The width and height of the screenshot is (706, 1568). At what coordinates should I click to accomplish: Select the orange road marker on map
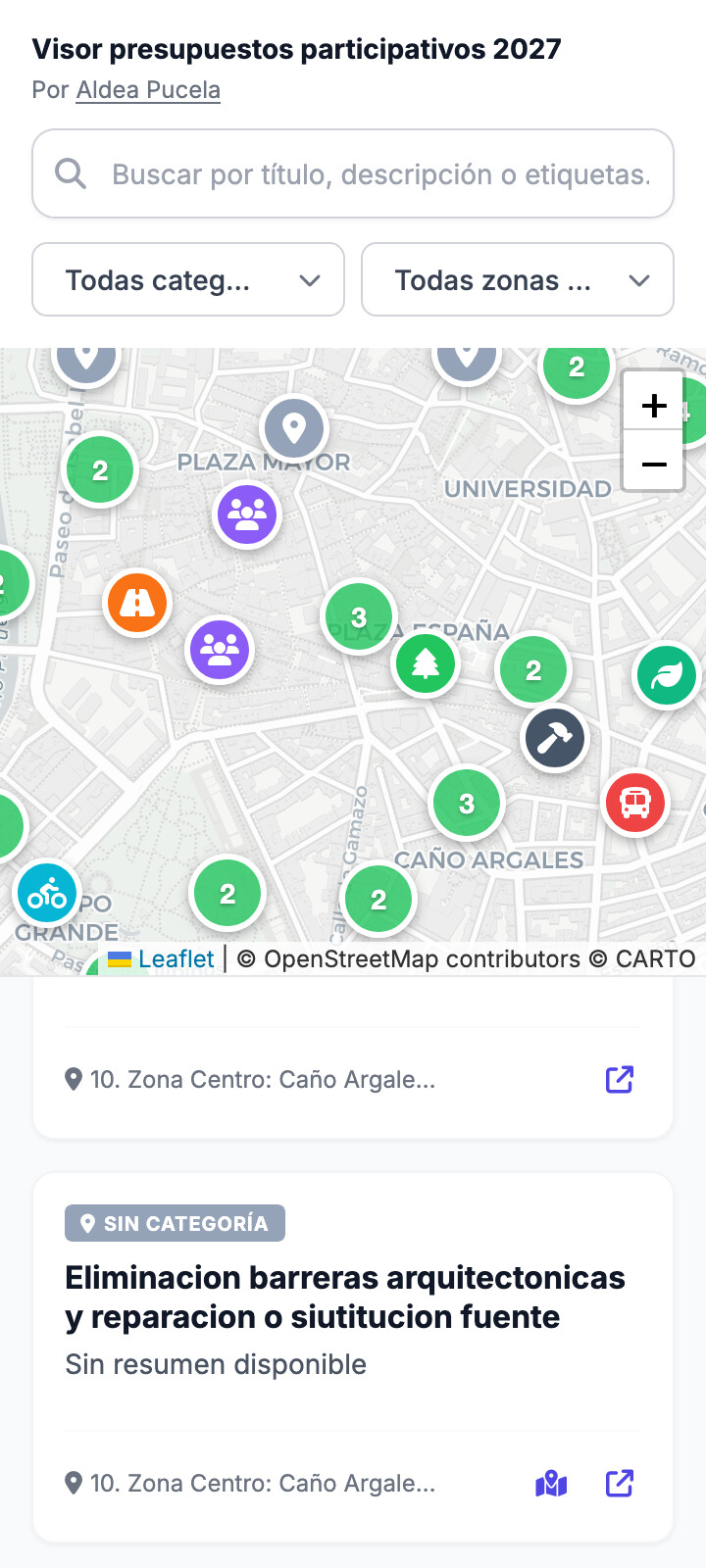[137, 602]
